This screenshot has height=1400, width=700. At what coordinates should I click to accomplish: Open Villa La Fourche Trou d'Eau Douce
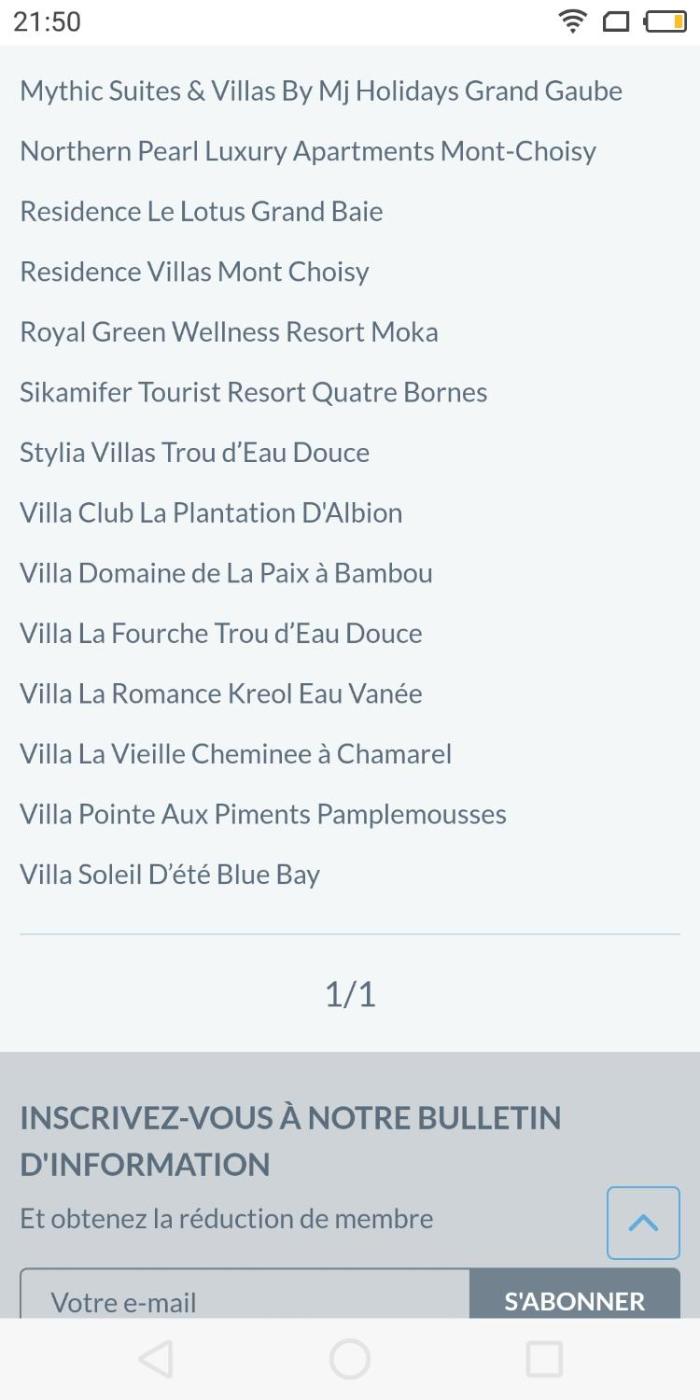pos(221,633)
